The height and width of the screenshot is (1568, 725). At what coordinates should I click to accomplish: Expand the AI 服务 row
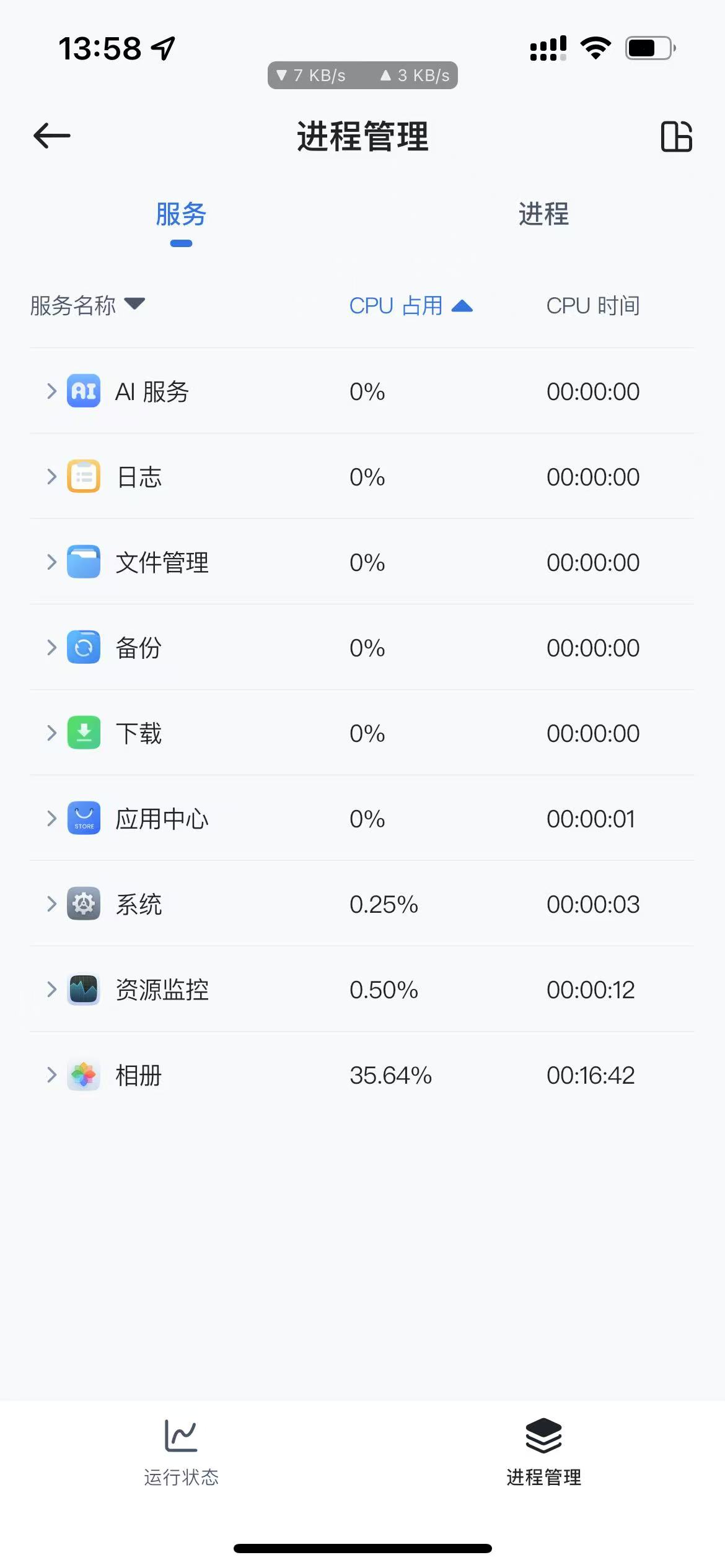click(50, 391)
